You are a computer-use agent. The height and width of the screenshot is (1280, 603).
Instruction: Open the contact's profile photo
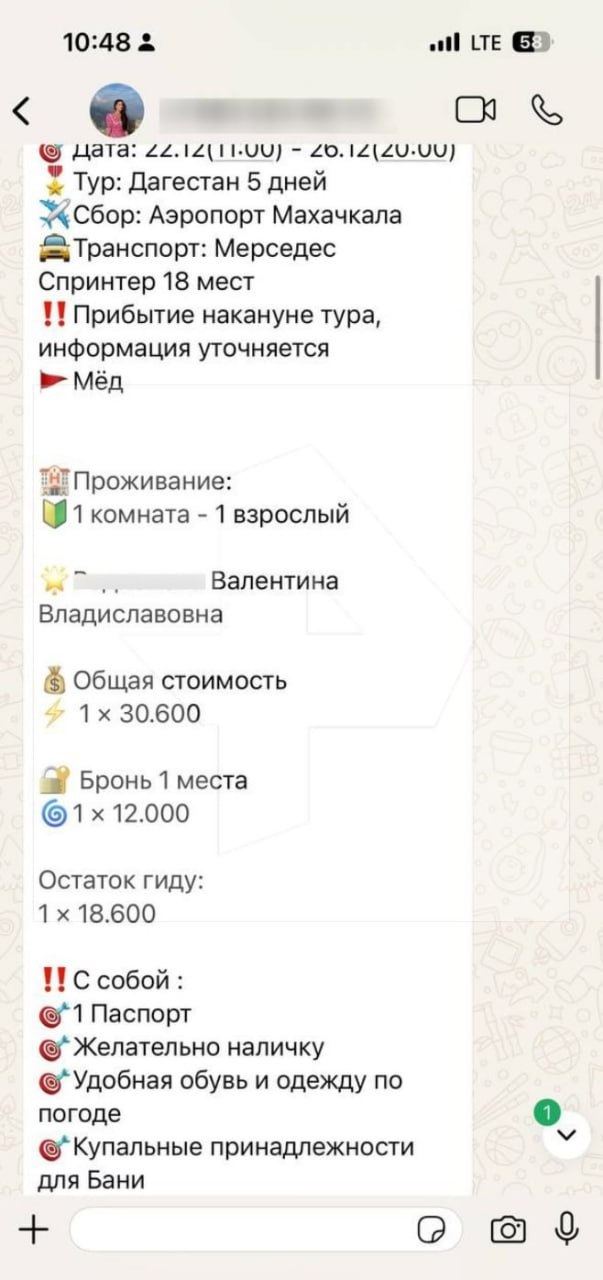point(118,110)
